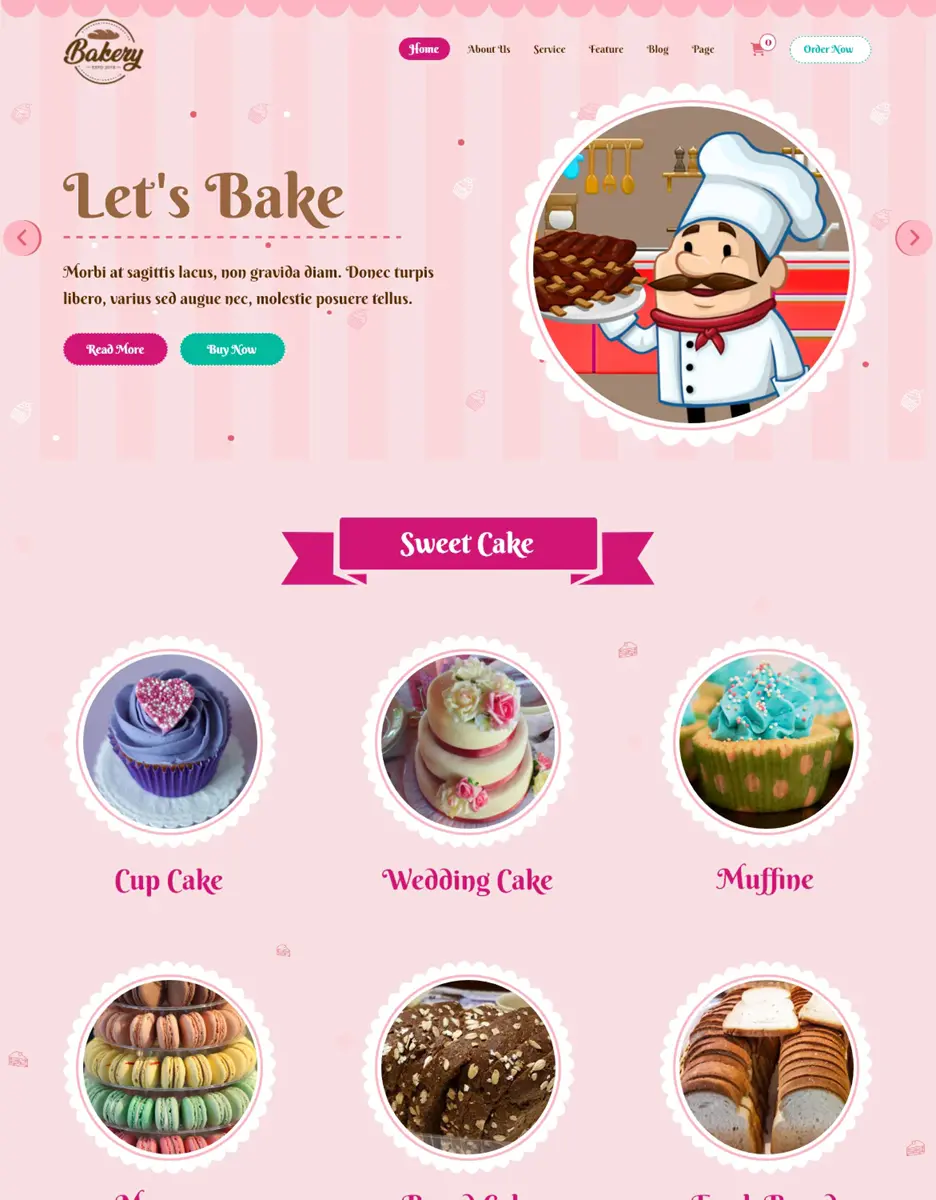Click the Order Now button

click(829, 49)
